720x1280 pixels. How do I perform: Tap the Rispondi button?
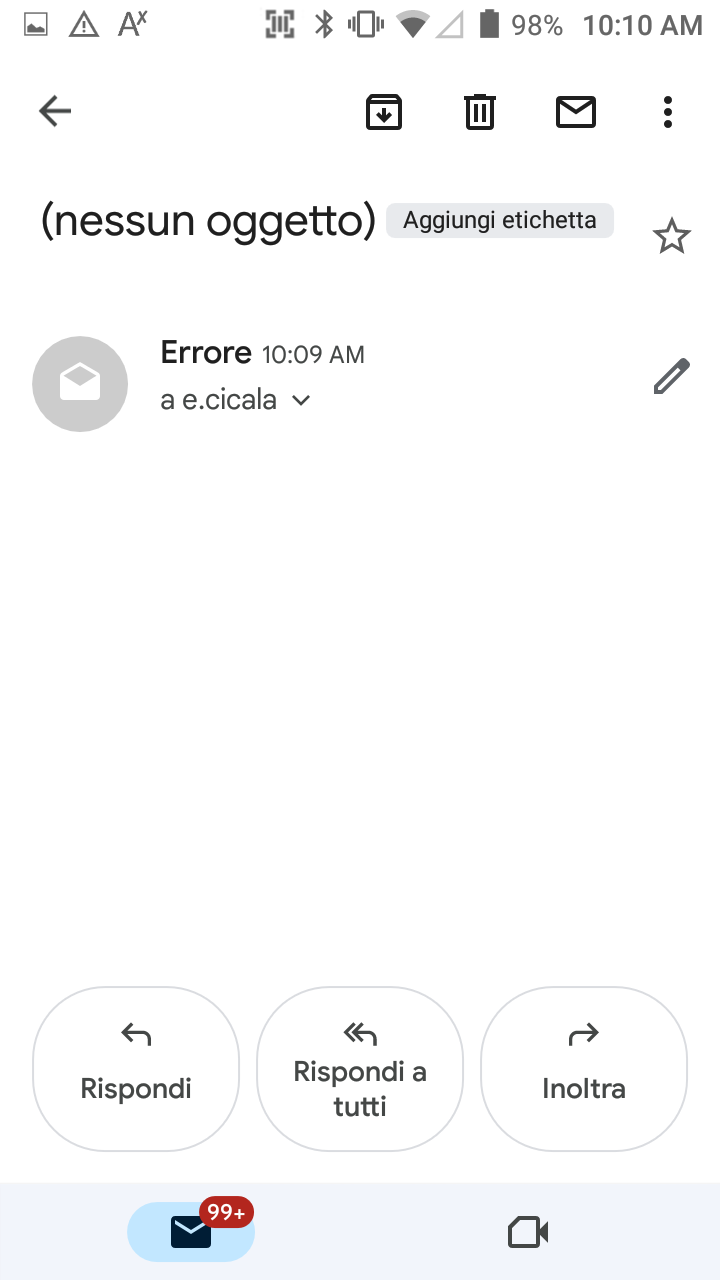136,1068
